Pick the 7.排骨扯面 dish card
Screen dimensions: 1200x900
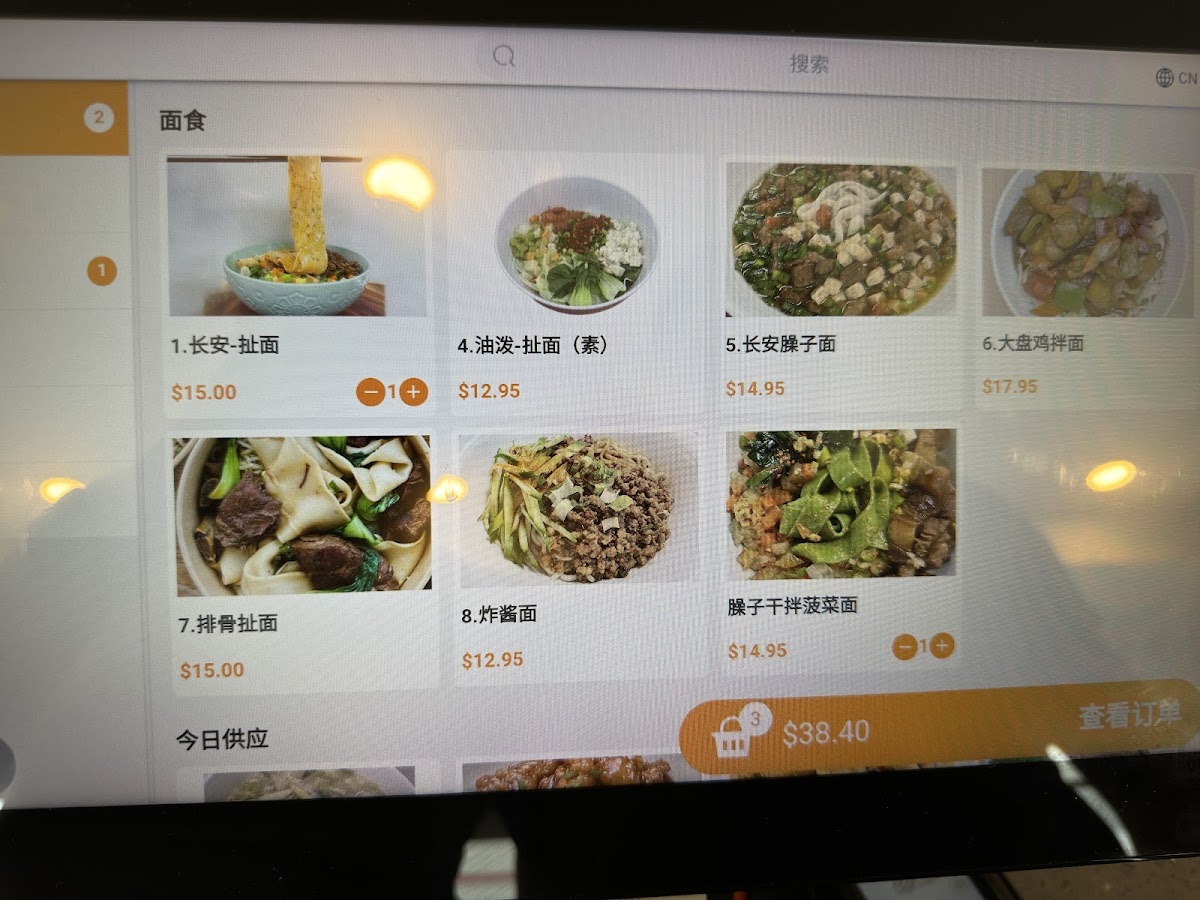(303, 560)
